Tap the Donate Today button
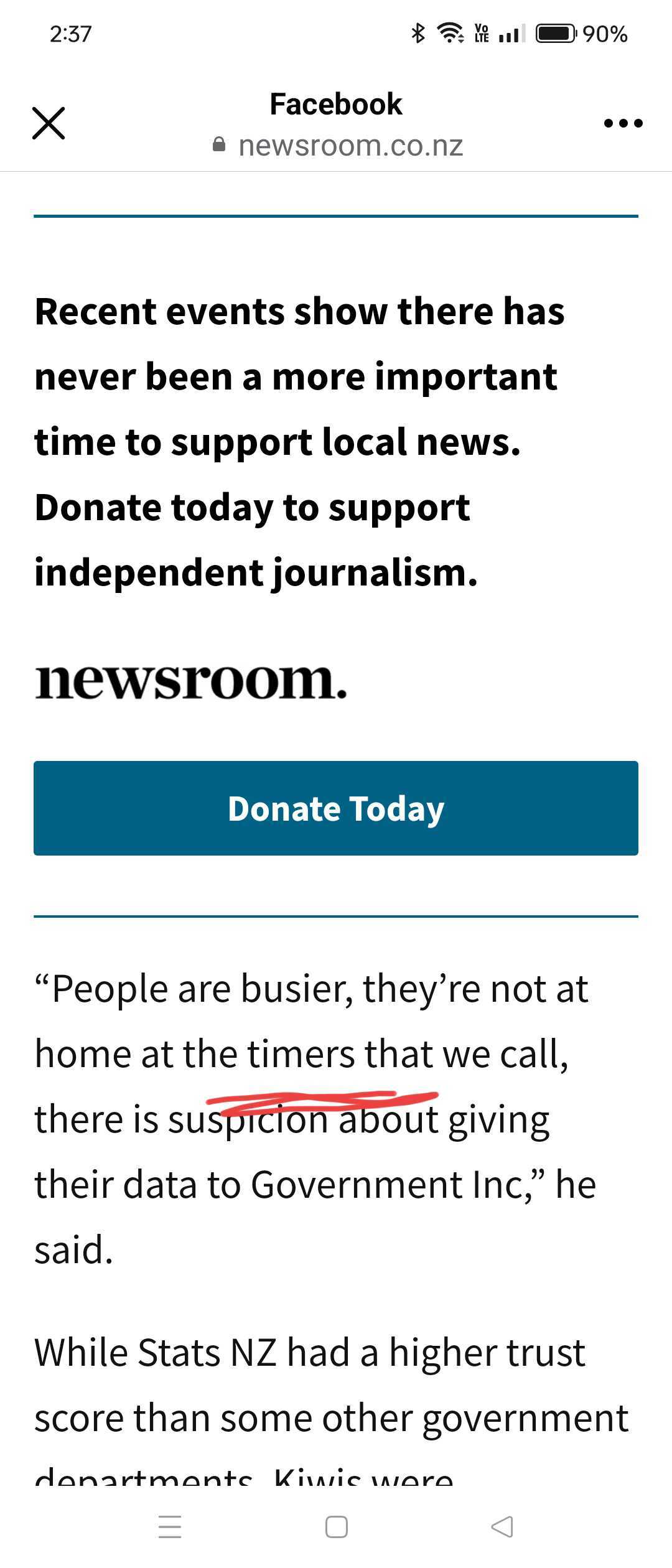This screenshot has width=672, height=1568. 336,808
